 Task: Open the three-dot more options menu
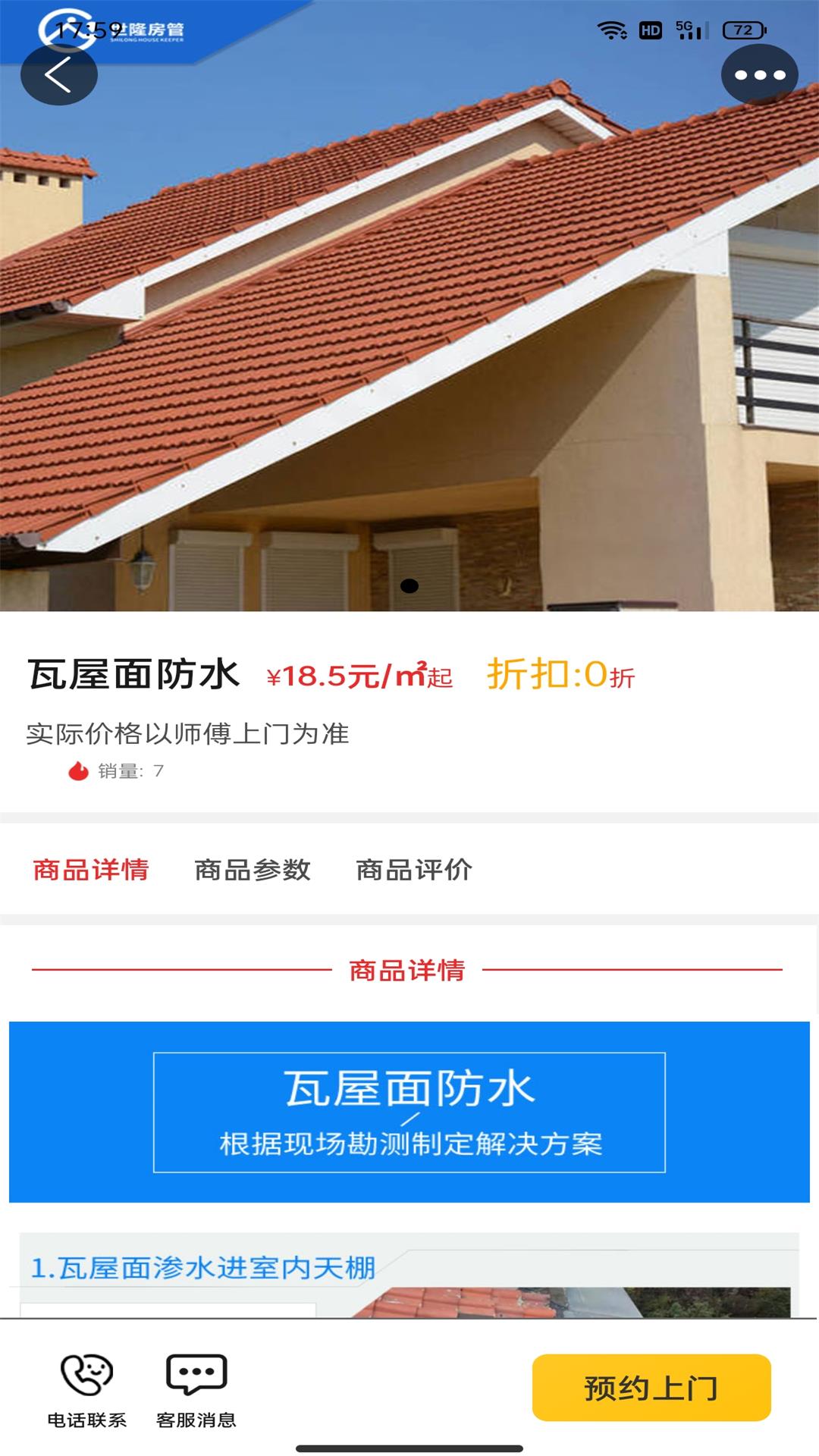[759, 74]
